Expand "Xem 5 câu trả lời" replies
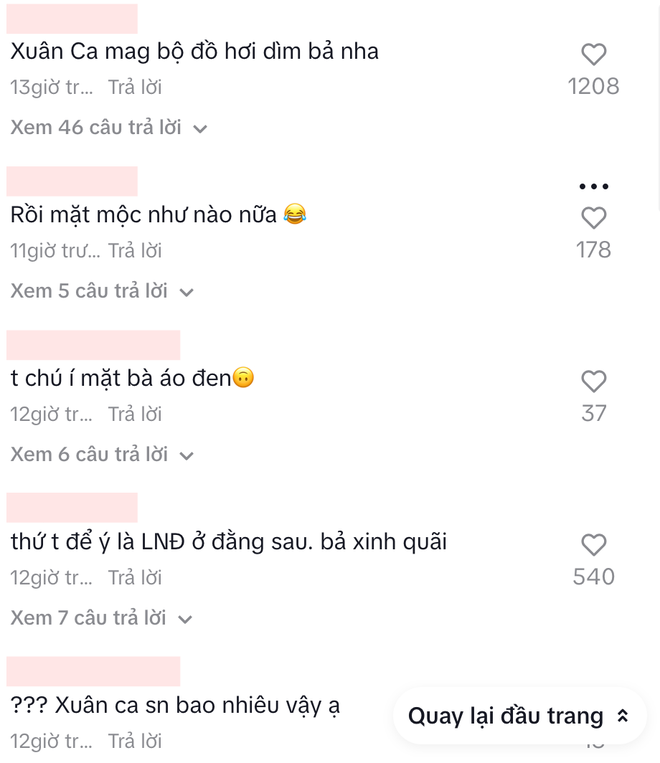This screenshot has width=660, height=763. (101, 291)
